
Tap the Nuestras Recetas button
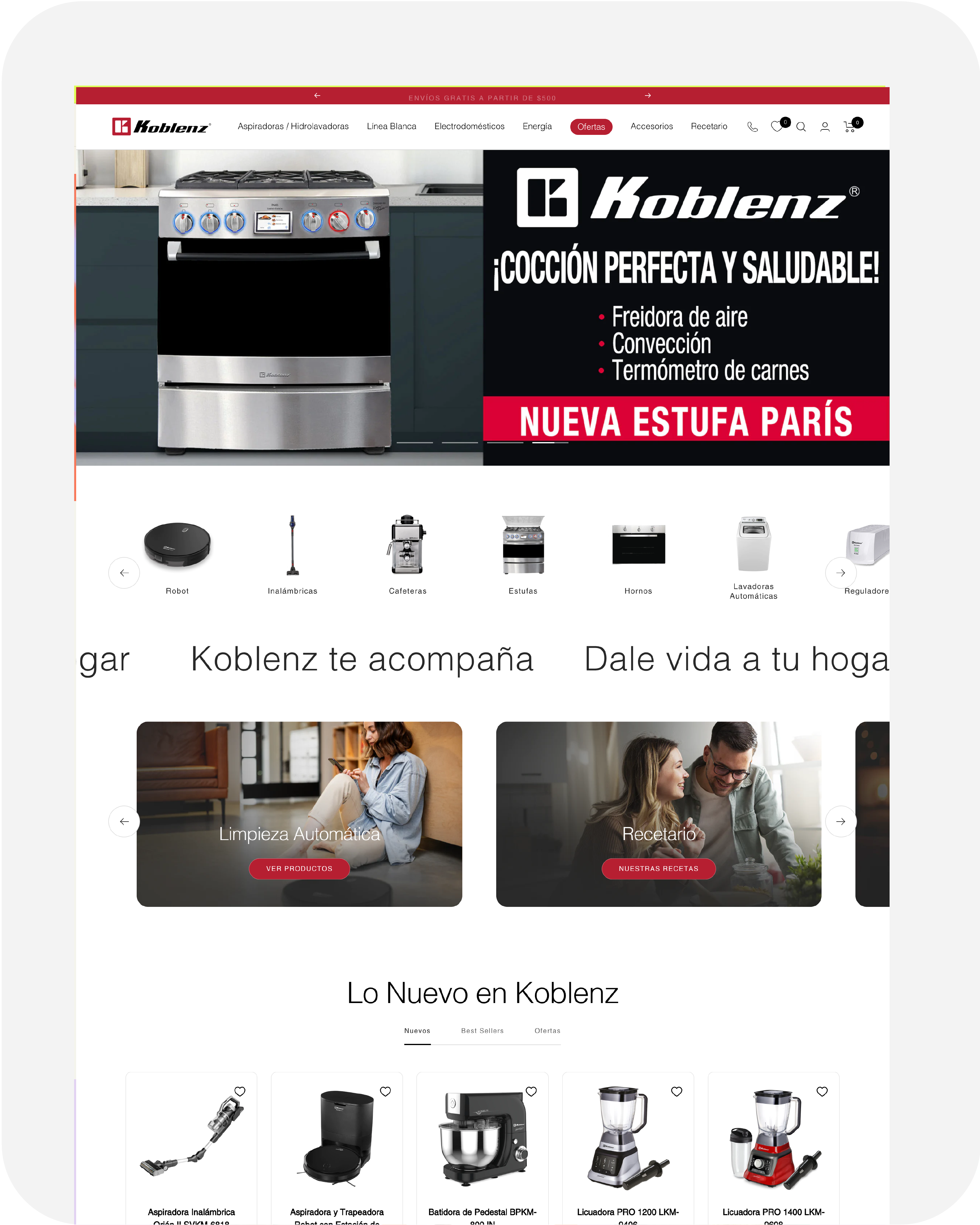click(659, 868)
